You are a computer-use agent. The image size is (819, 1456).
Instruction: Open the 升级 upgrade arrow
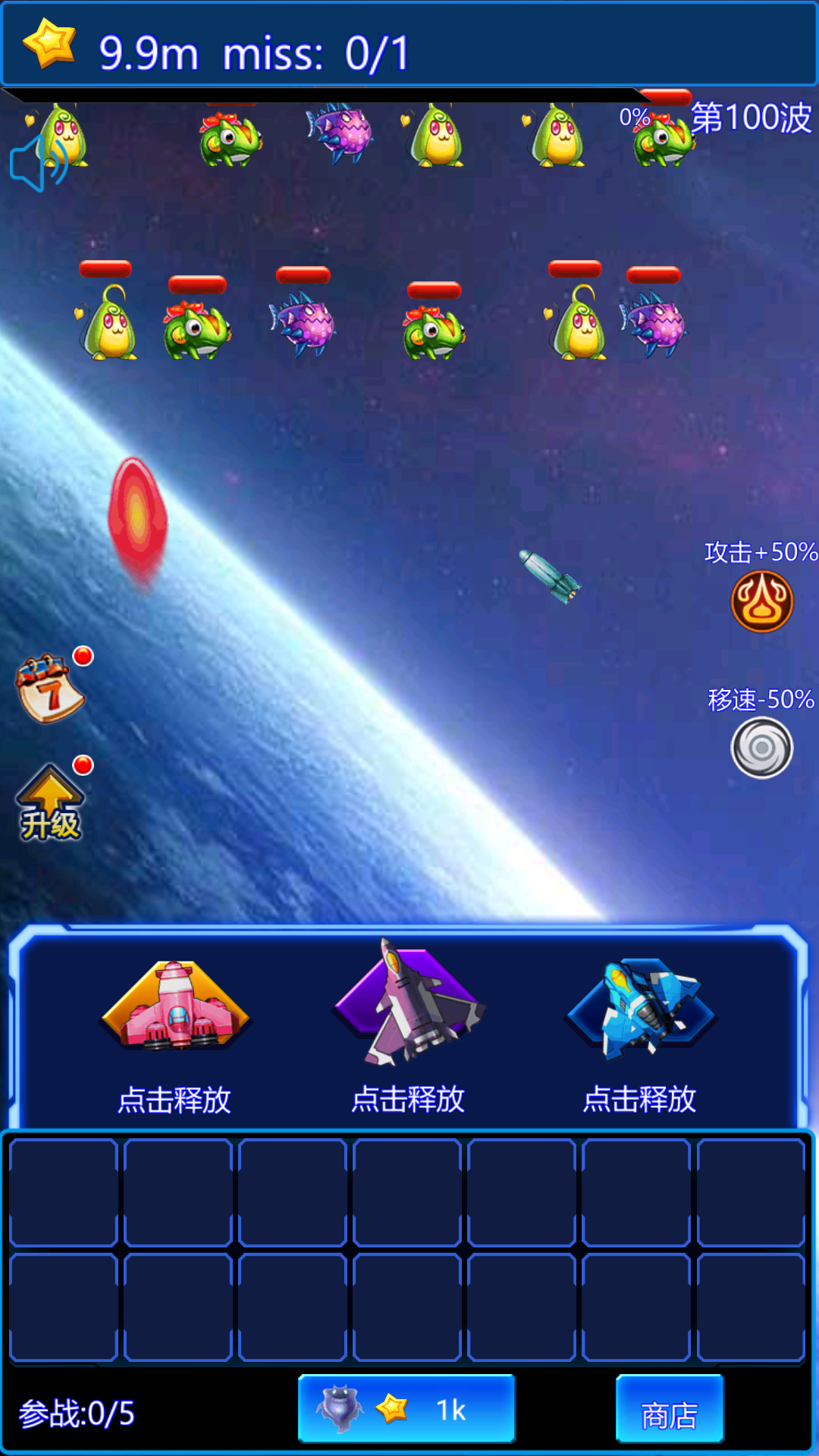point(51,804)
